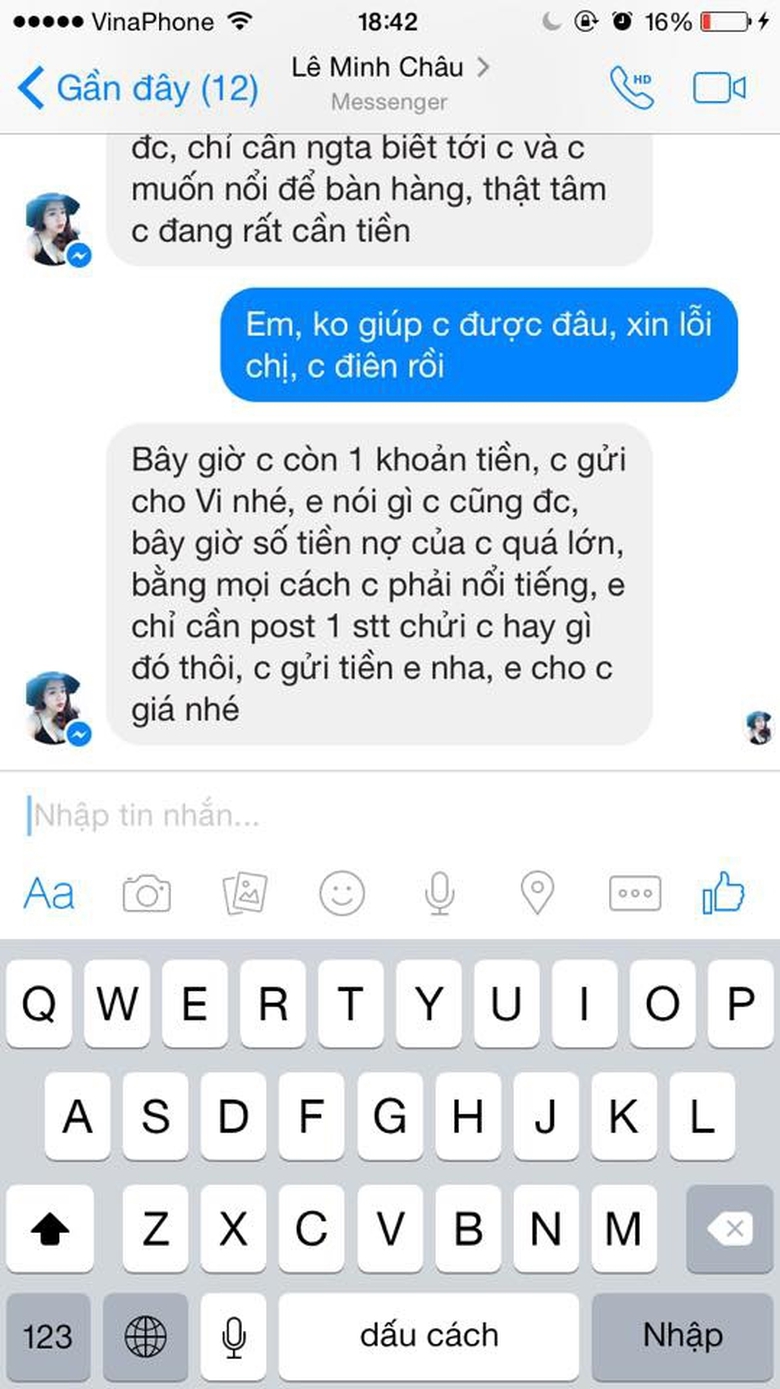This screenshot has width=780, height=1389.
Task: Start an HD voice call
Action: (x=631, y=88)
